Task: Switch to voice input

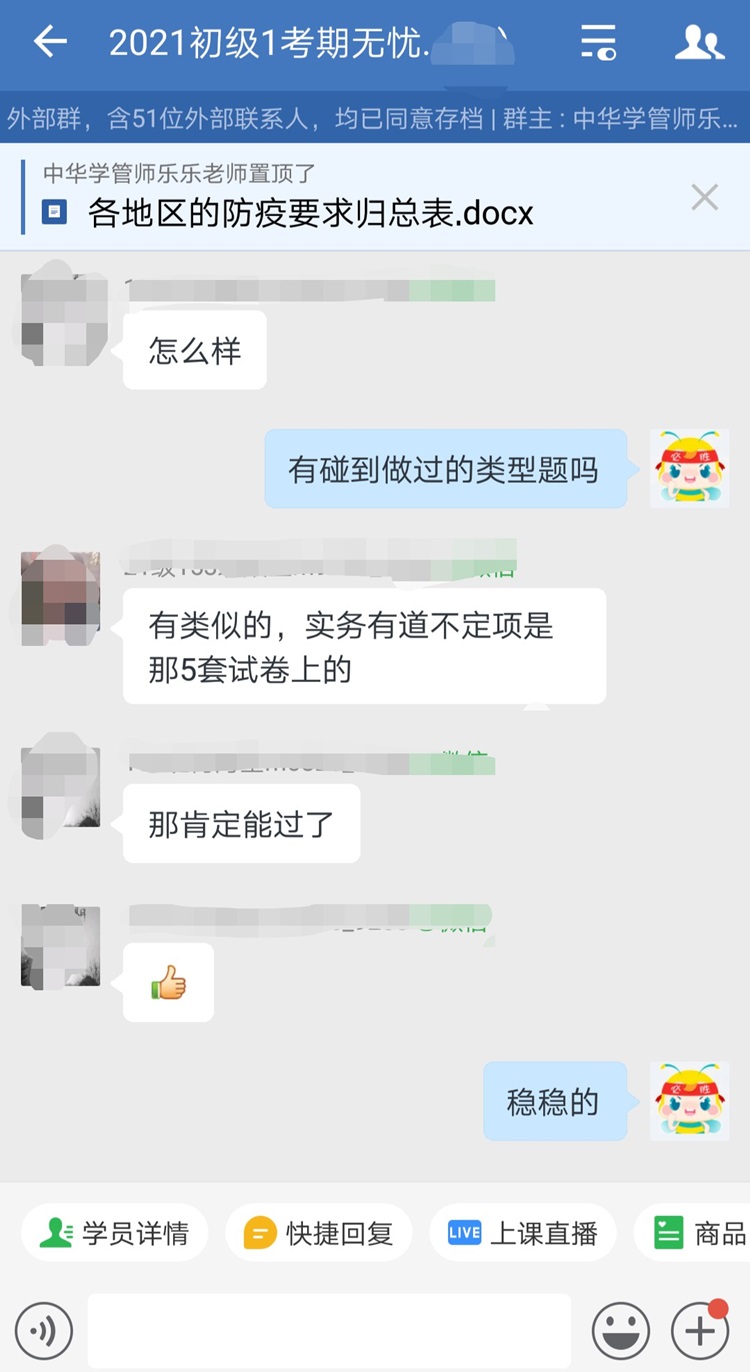Action: (x=44, y=1331)
